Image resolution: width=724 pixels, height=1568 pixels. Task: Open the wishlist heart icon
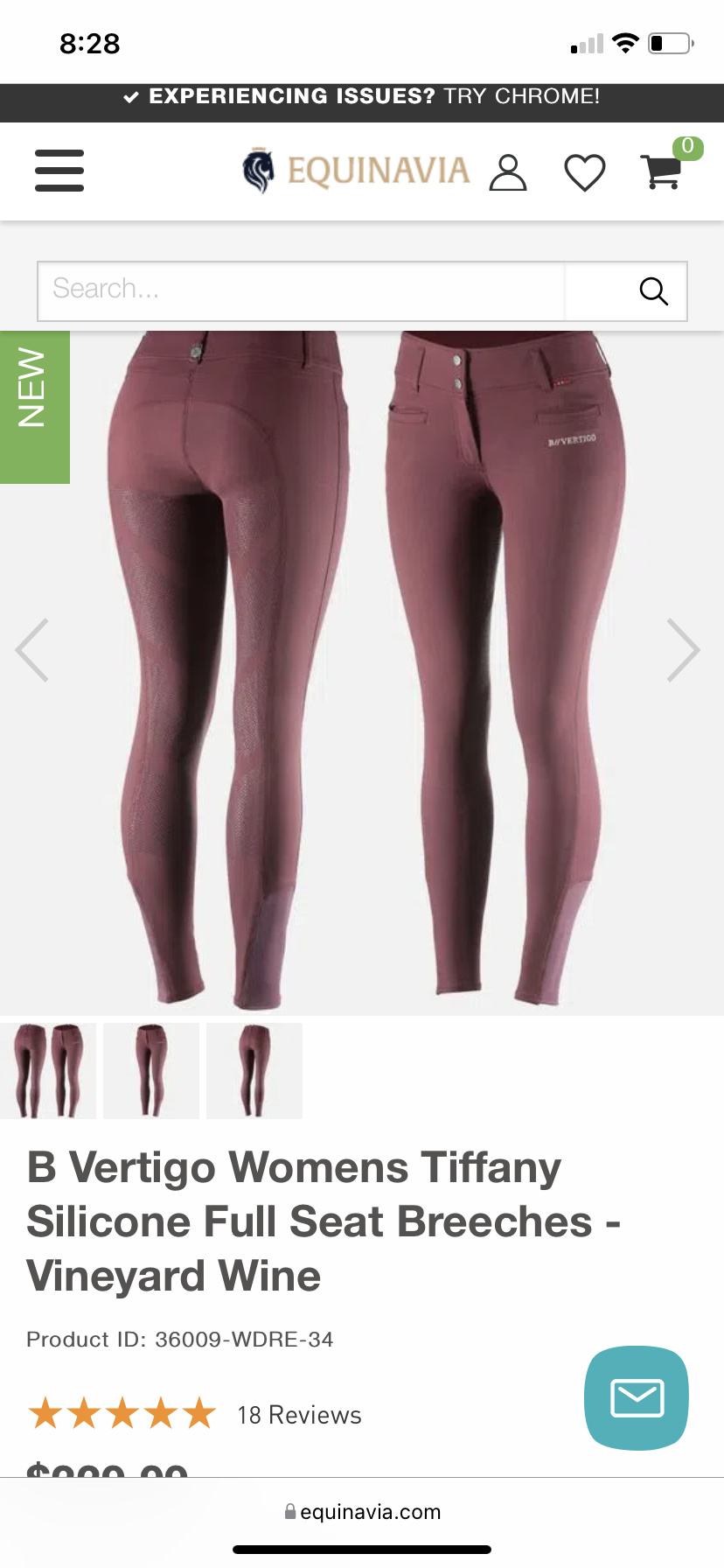(585, 172)
